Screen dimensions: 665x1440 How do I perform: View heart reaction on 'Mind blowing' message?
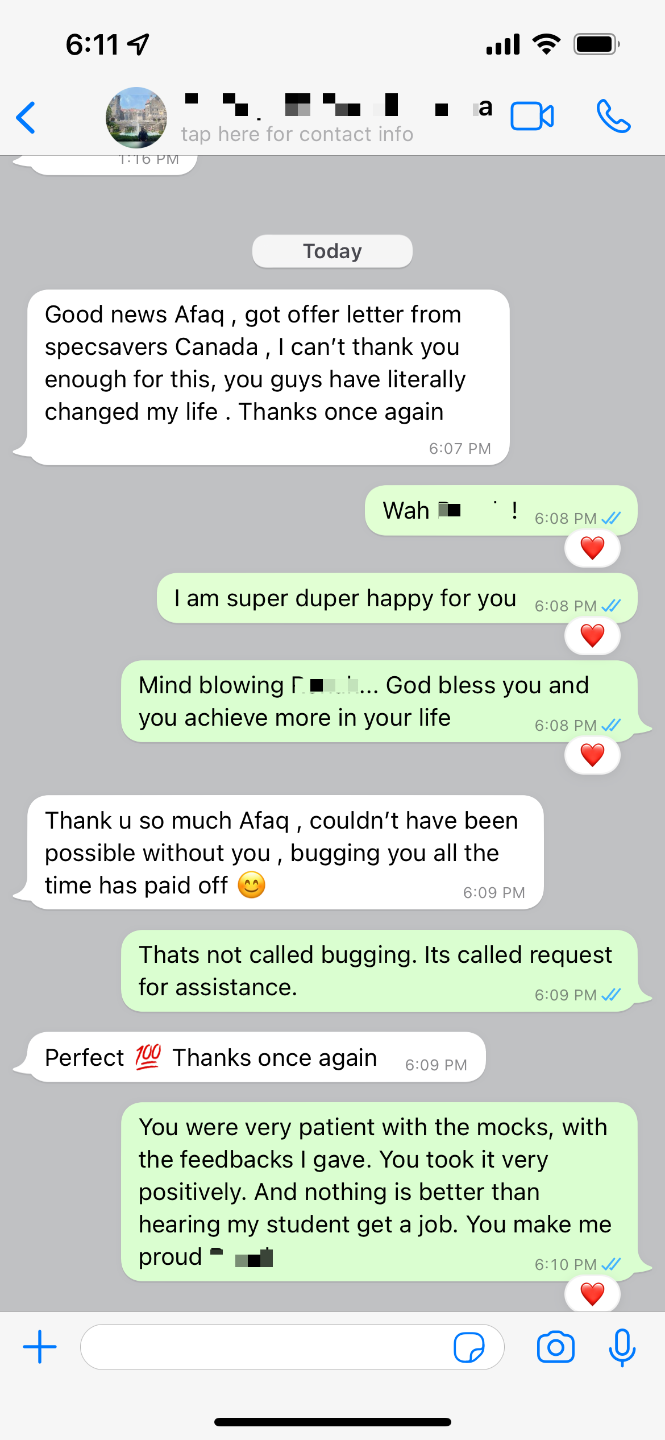click(592, 755)
